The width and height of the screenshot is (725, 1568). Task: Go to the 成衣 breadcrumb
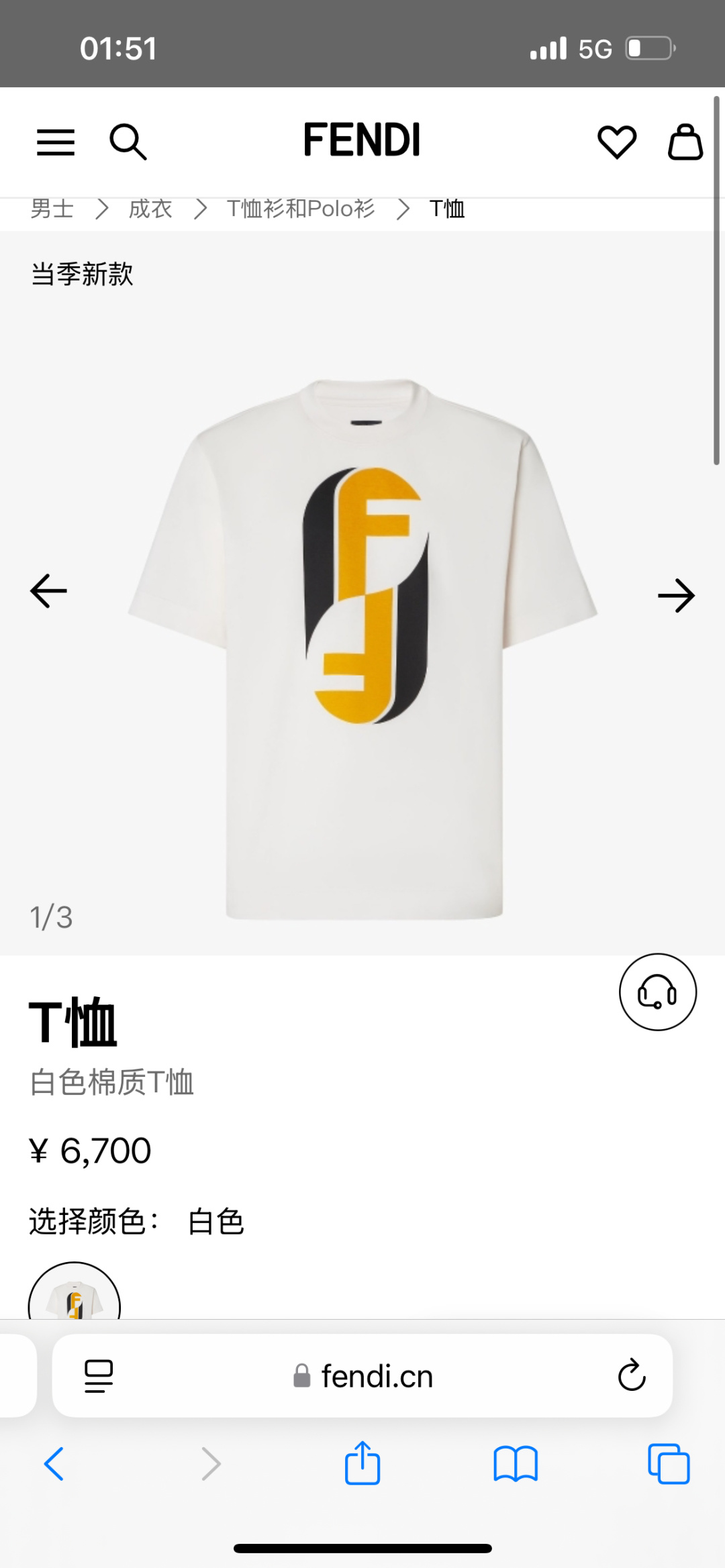[x=150, y=209]
